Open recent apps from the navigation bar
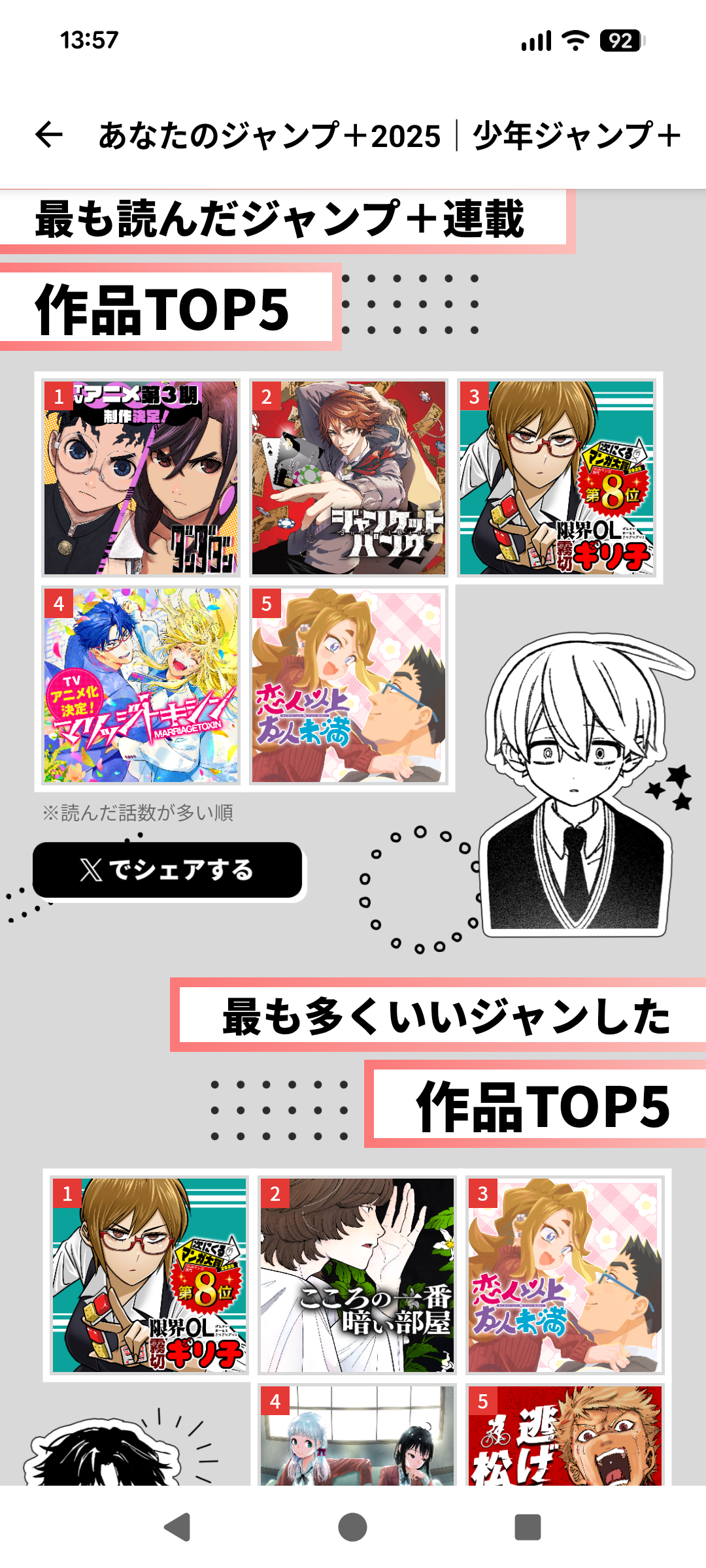The image size is (706, 1568). 528,1527
